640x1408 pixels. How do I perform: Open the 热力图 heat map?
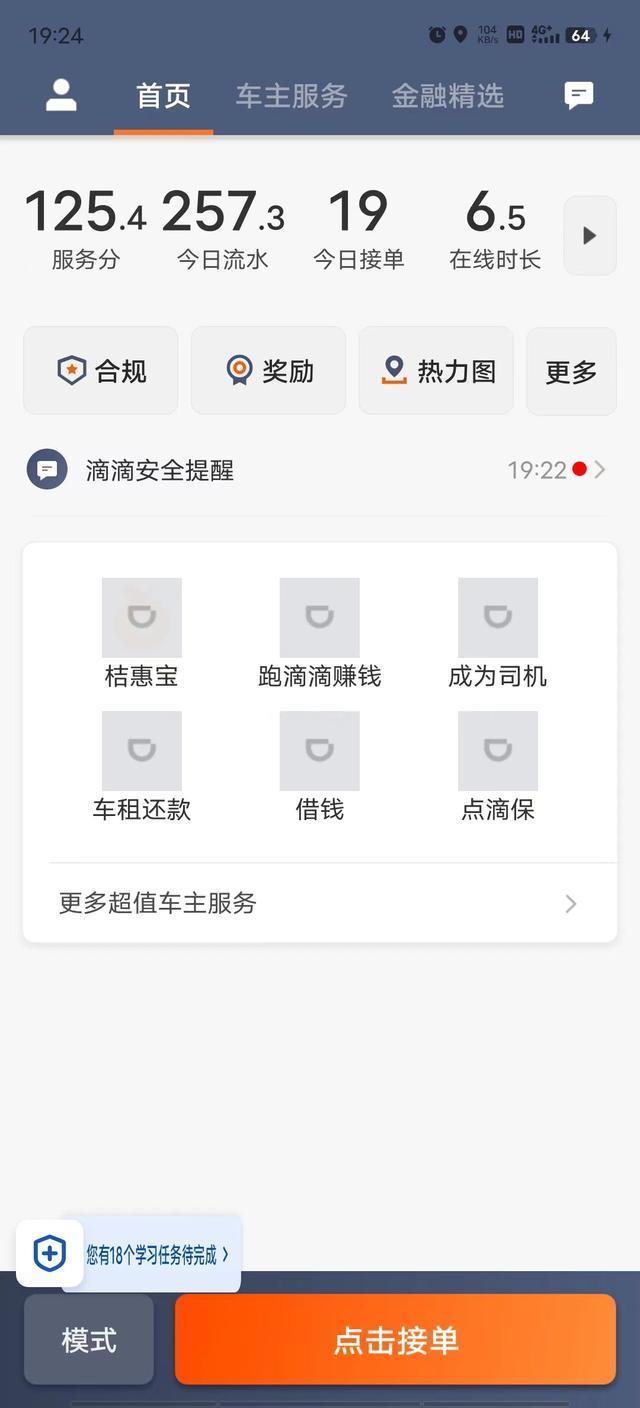click(x=436, y=371)
